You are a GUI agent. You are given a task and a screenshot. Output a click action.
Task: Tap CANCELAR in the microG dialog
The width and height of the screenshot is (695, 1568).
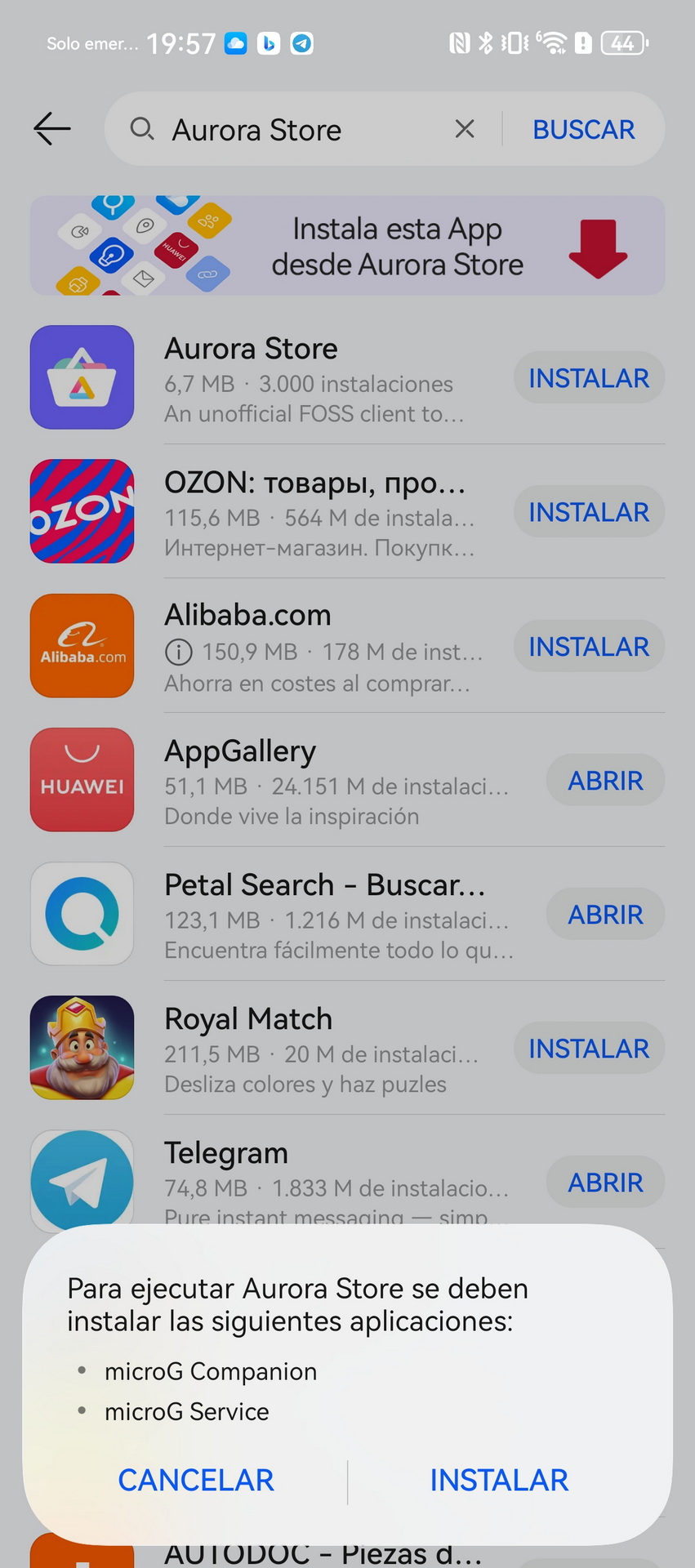[196, 1480]
